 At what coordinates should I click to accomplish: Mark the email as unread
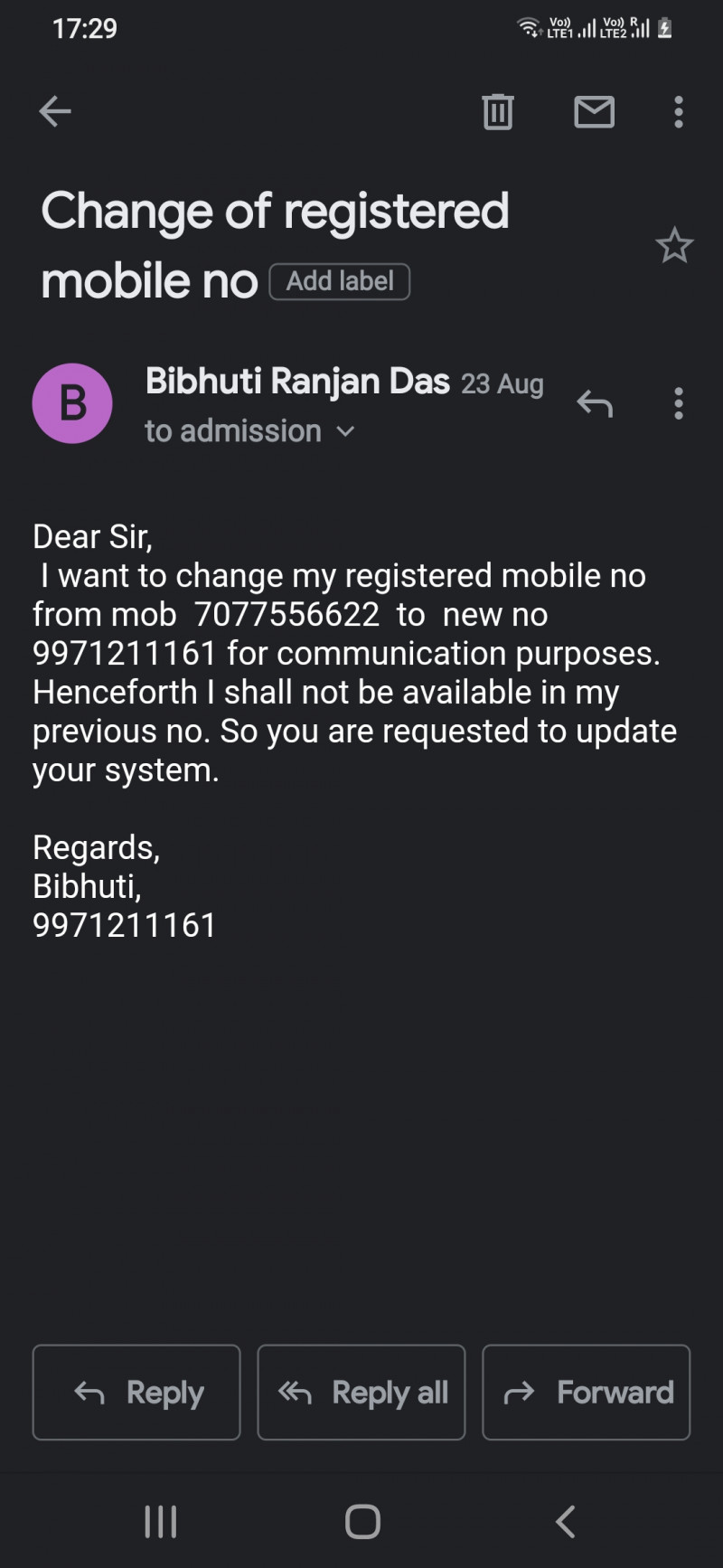point(594,112)
